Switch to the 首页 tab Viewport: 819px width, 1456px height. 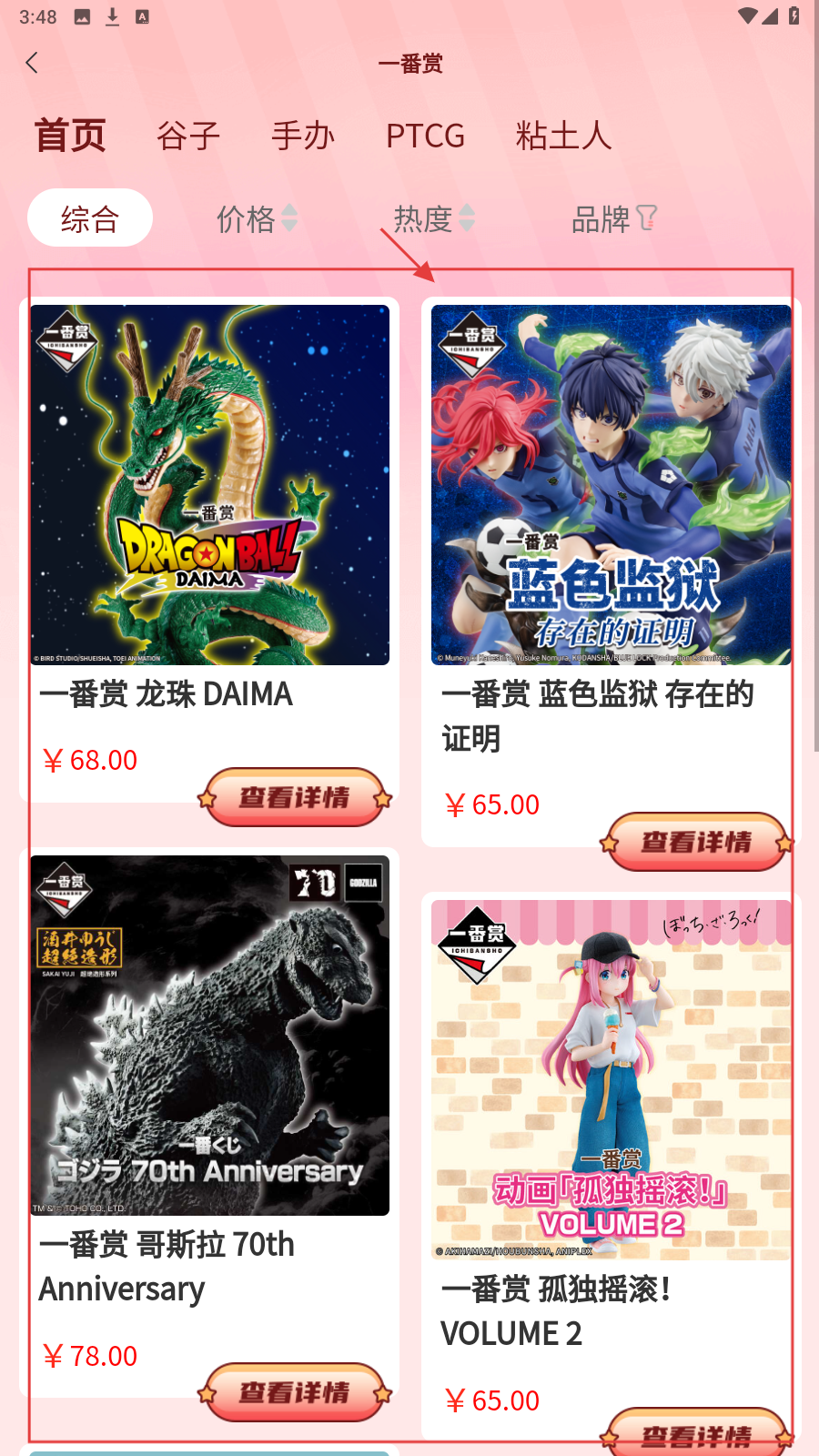70,136
